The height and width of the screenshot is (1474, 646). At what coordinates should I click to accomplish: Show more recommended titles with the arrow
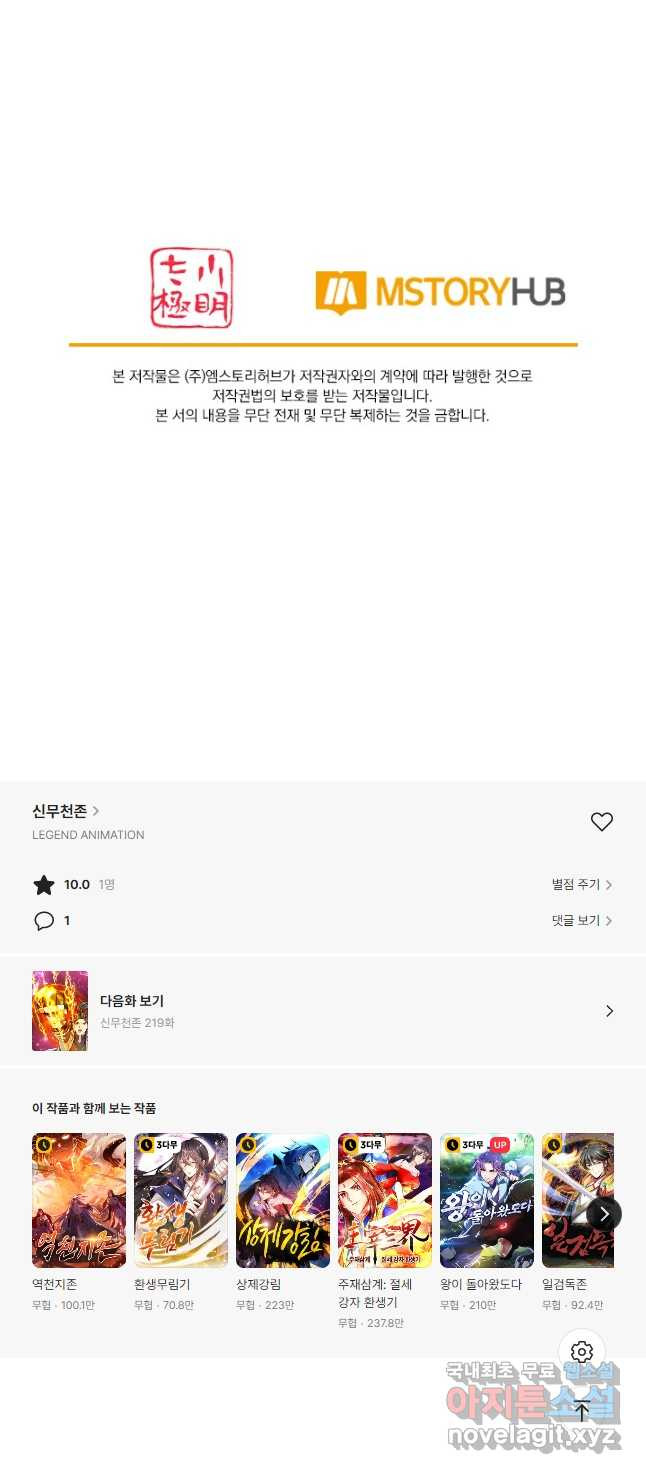click(x=604, y=1214)
